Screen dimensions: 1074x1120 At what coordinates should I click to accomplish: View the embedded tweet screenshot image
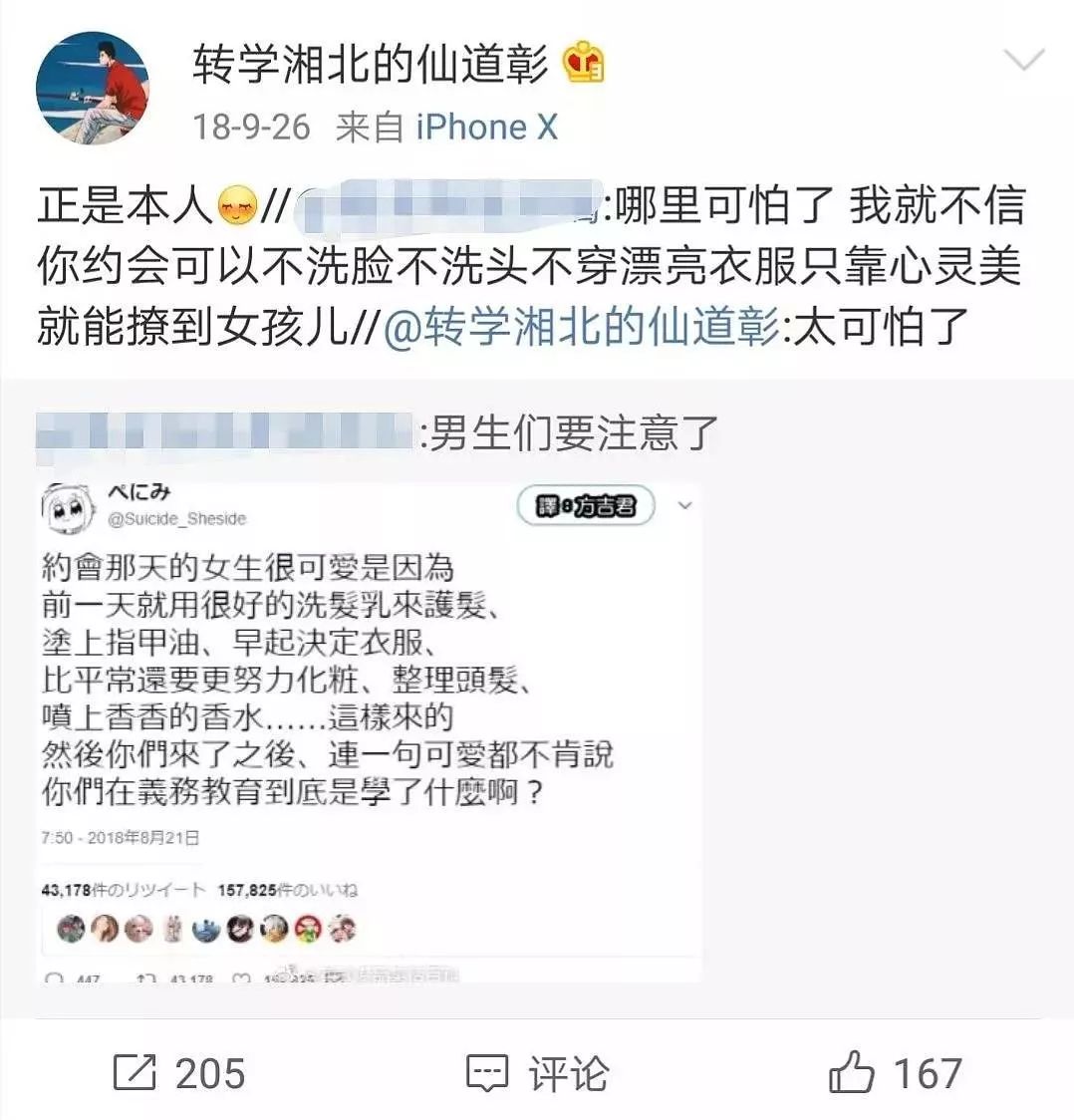(370, 732)
